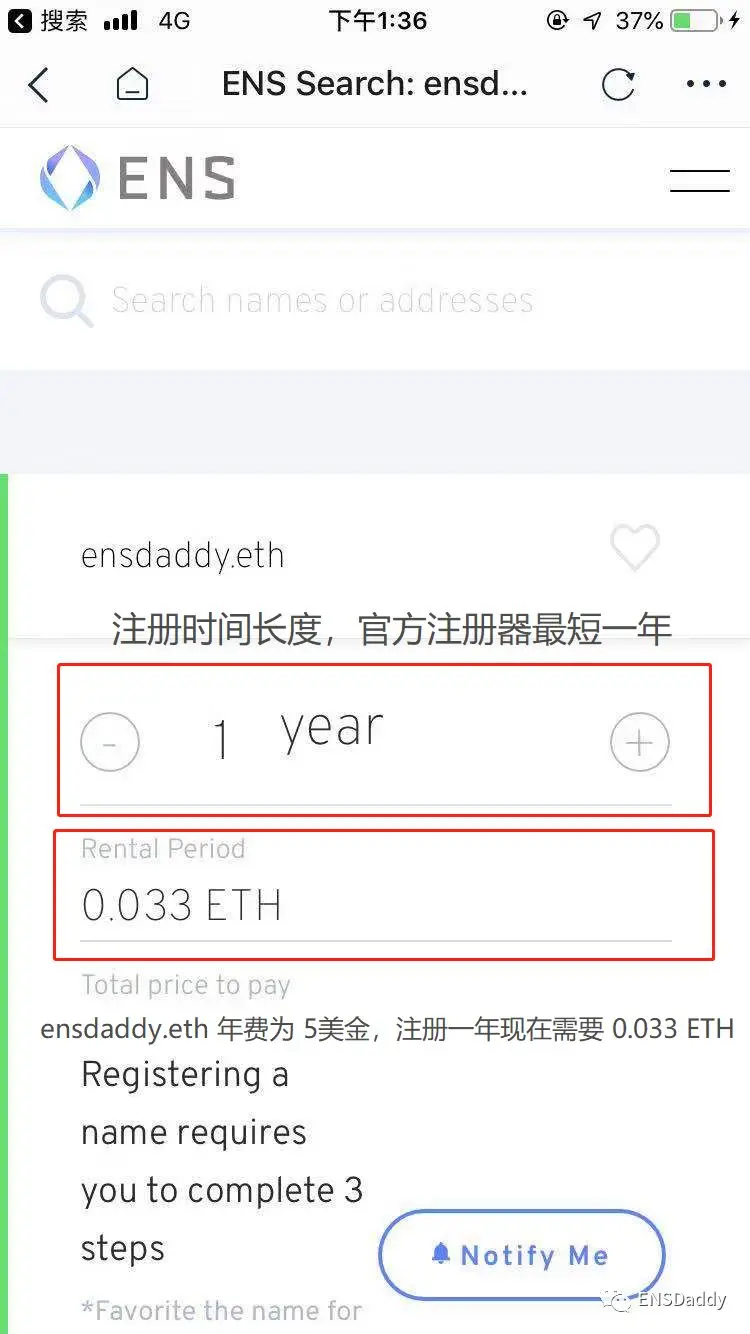Tap the browser home icon
750x1334 pixels.
132,85
